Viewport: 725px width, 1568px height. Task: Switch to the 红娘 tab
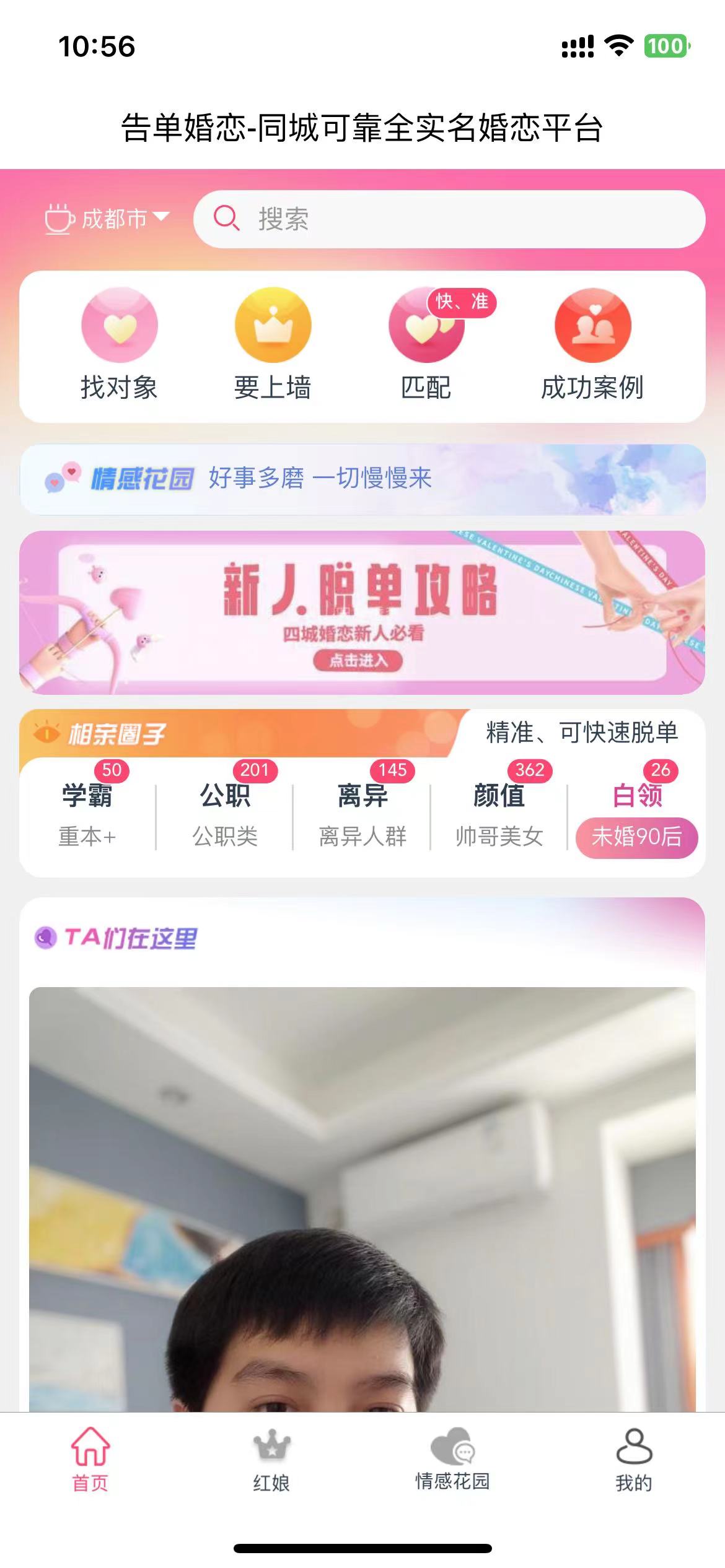click(x=271, y=1459)
